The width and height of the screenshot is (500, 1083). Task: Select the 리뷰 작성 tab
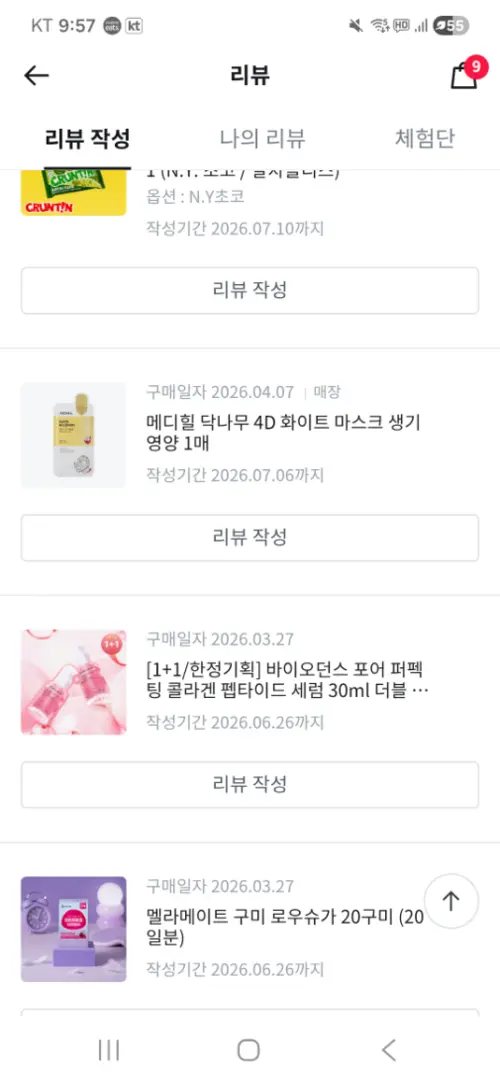(x=87, y=139)
